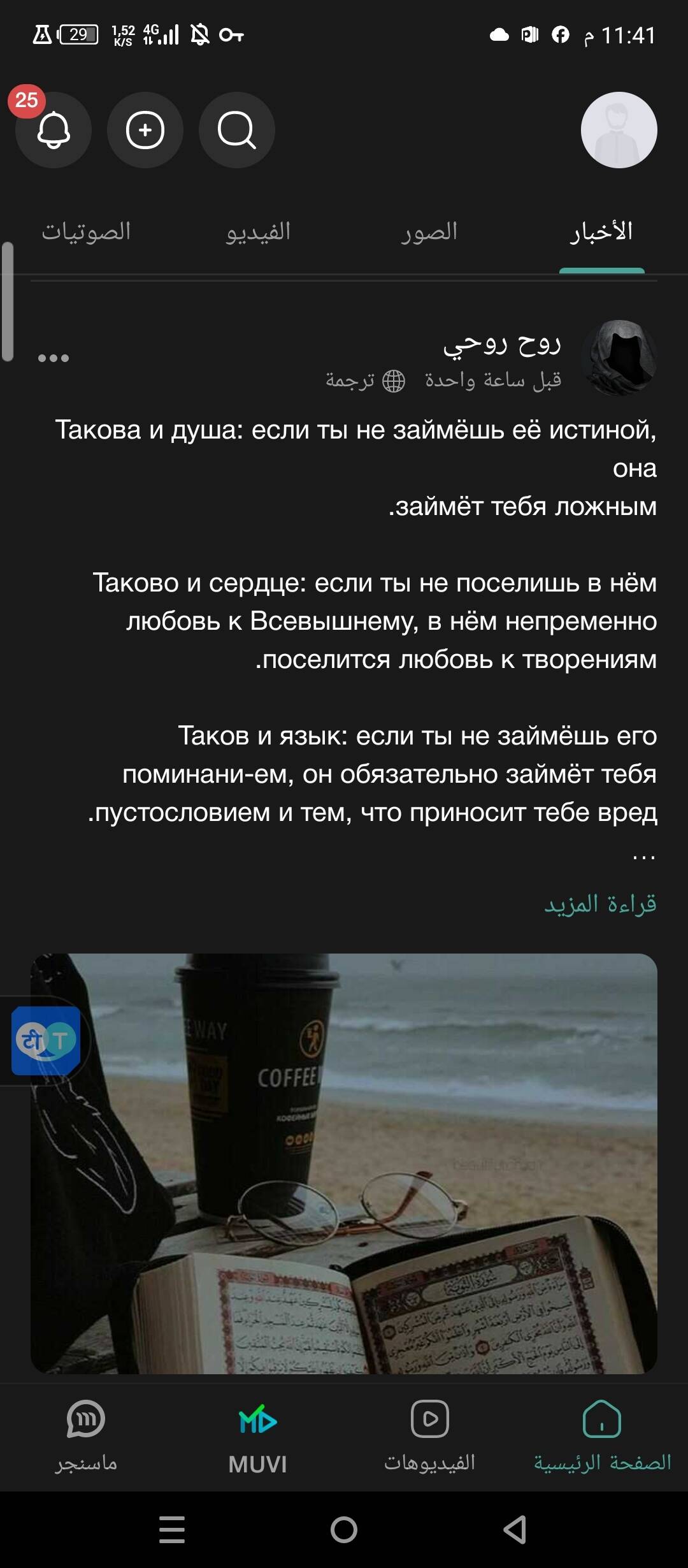The width and height of the screenshot is (688, 1568).
Task: Expand the post with قراءة المزيد
Action: coord(599,904)
